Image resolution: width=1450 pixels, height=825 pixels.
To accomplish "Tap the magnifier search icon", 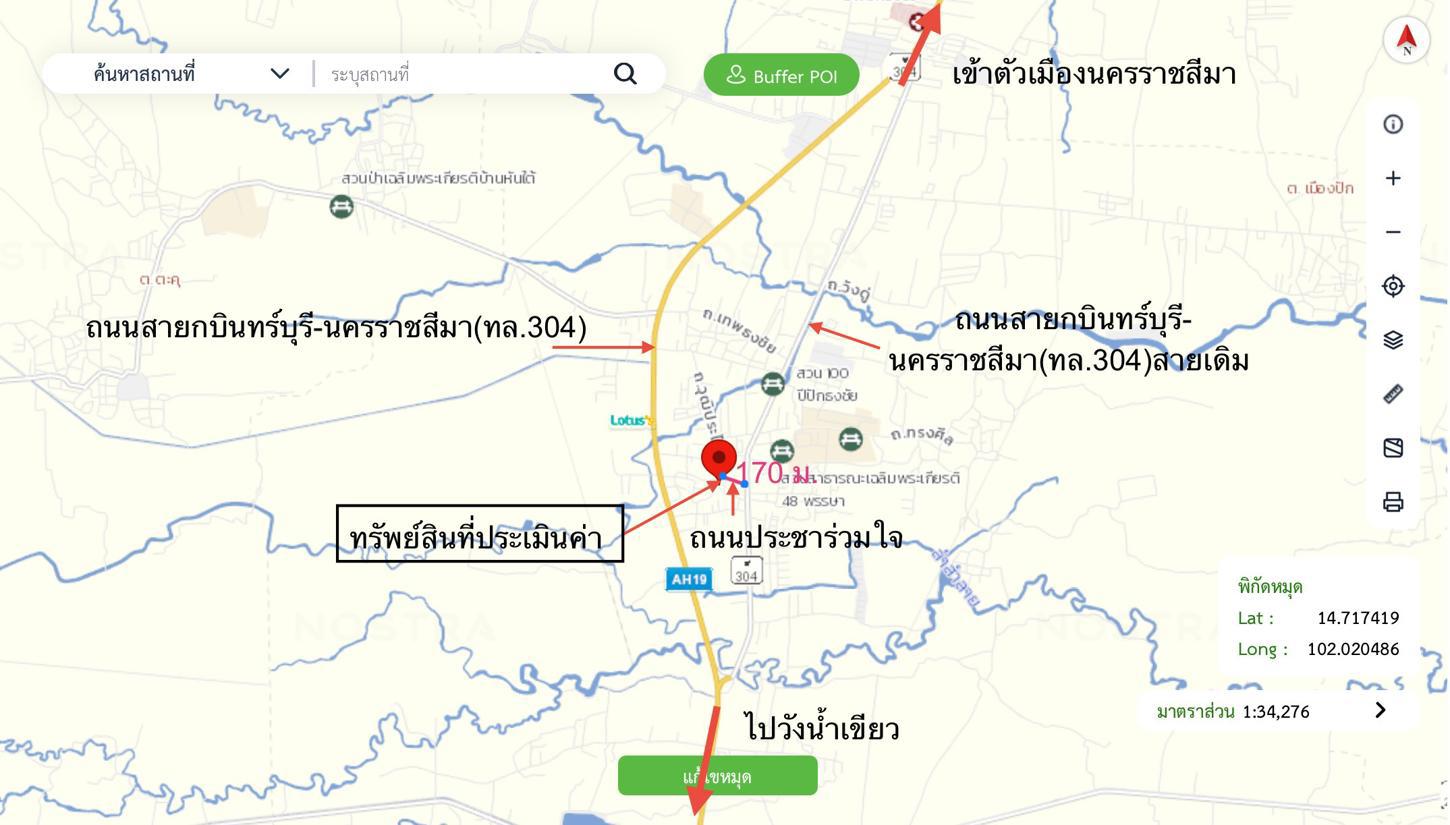I will pyautogui.click(x=625, y=74).
